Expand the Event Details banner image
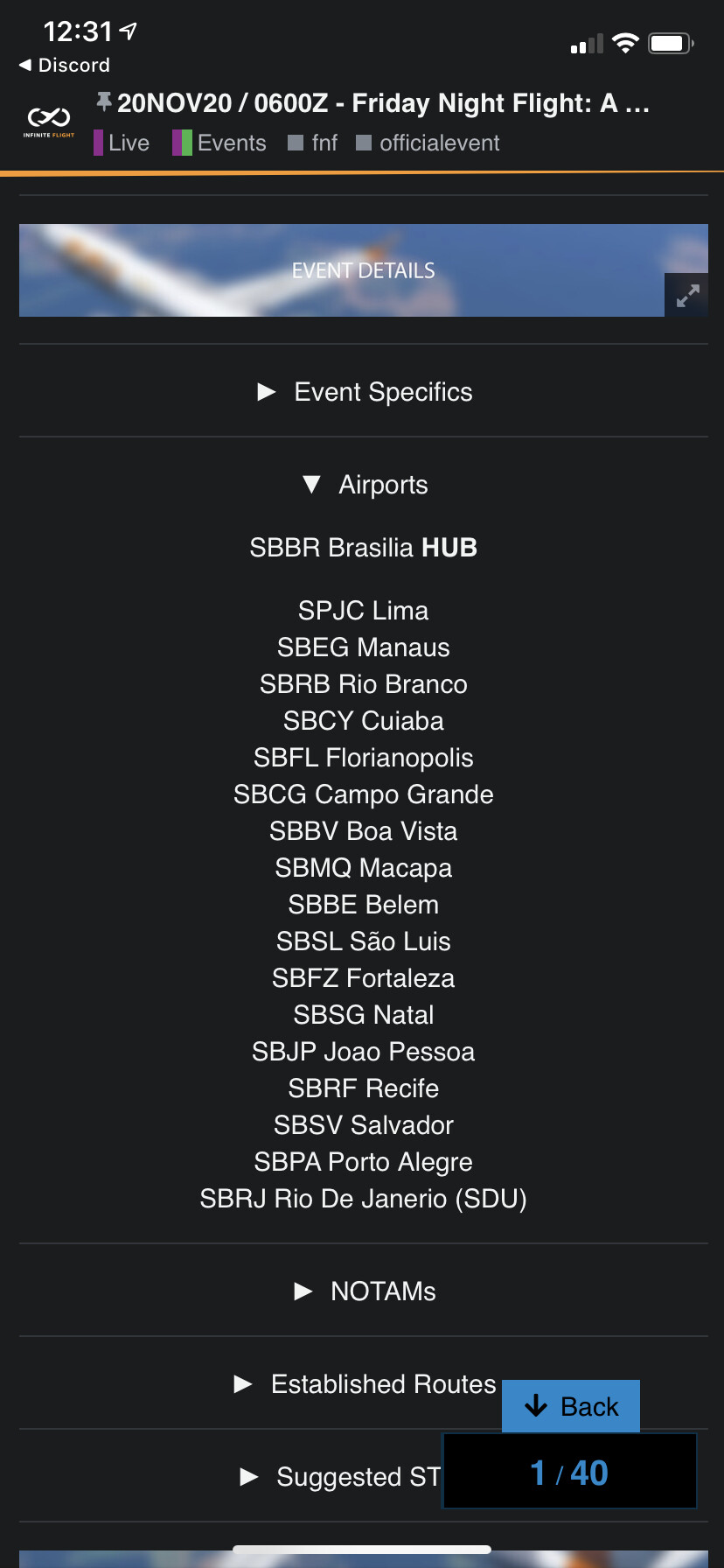Image resolution: width=724 pixels, height=1568 pixels. pos(687,296)
